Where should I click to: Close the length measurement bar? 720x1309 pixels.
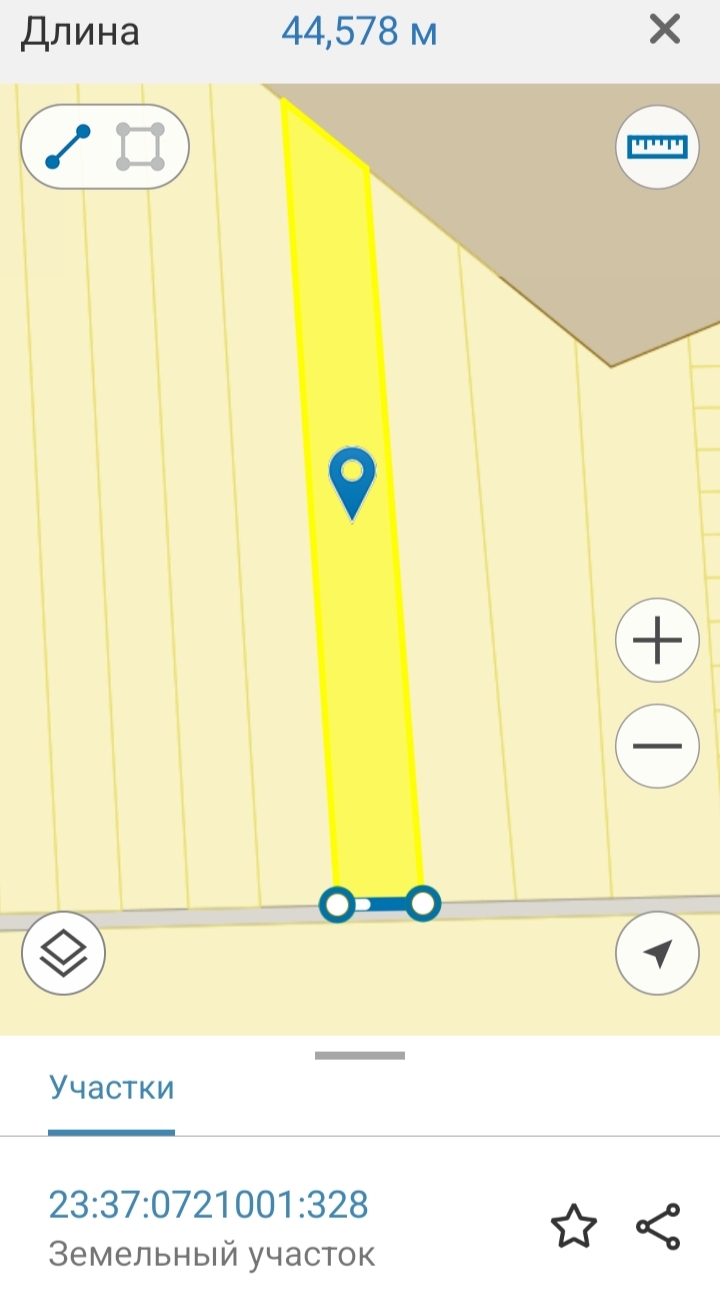tap(664, 31)
